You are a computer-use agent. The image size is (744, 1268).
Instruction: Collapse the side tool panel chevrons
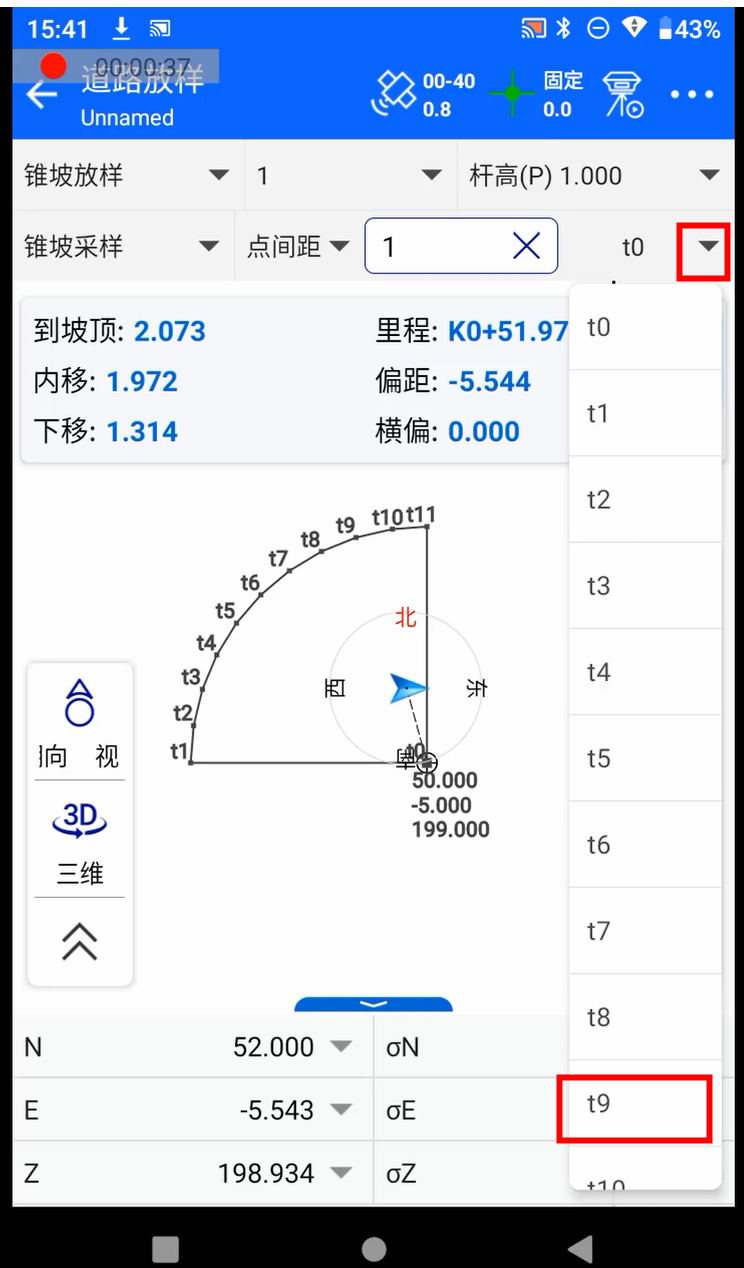point(79,941)
